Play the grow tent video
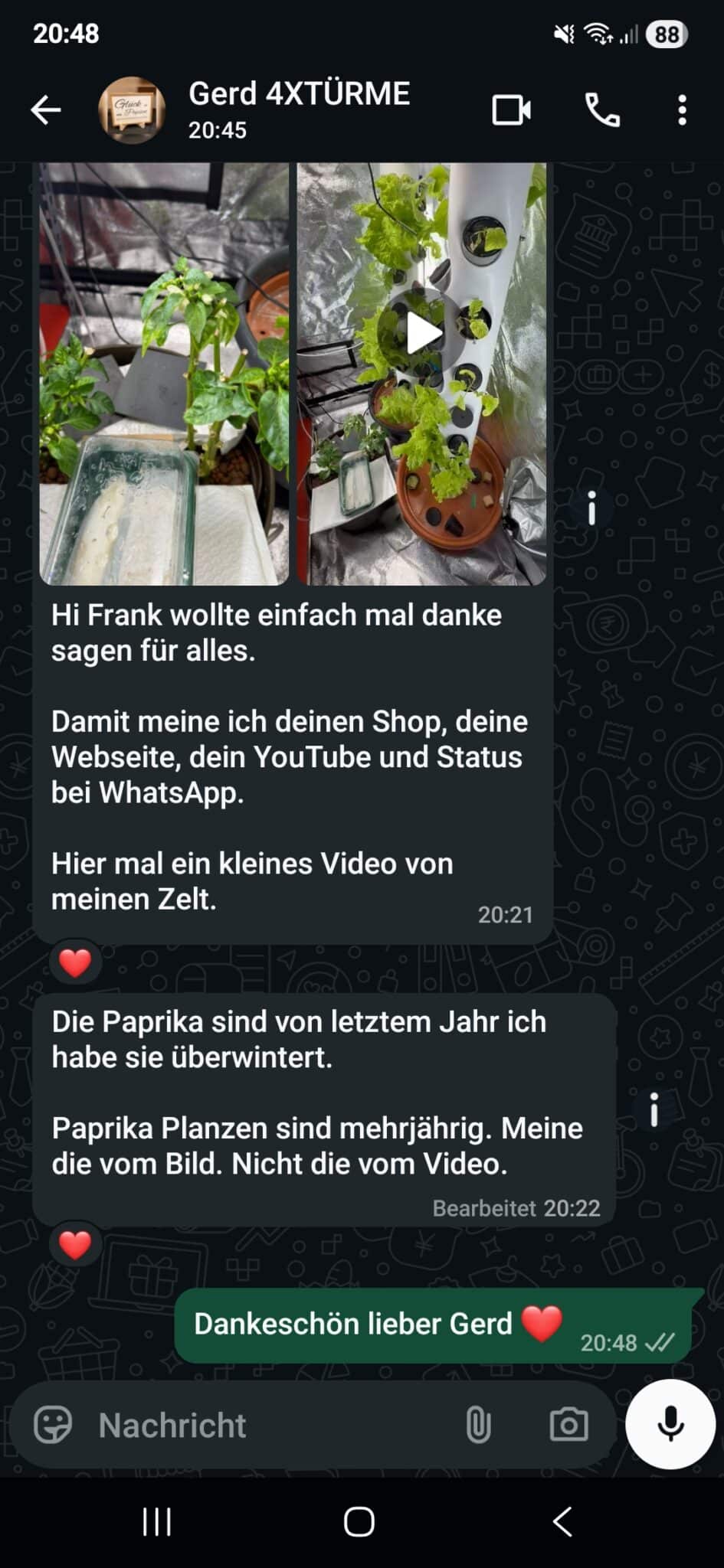 [x=422, y=334]
